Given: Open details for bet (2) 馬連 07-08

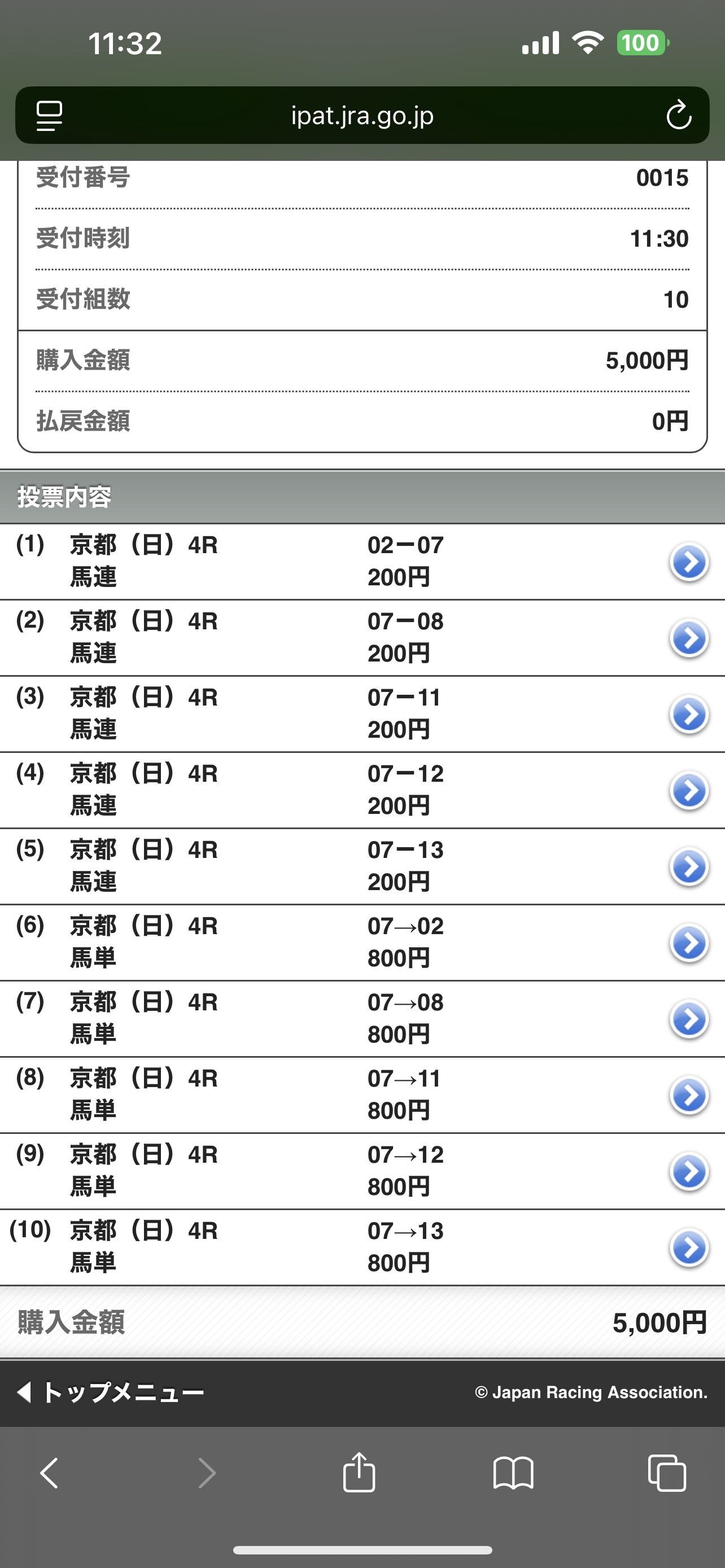Looking at the screenshot, I should pyautogui.click(x=689, y=638).
